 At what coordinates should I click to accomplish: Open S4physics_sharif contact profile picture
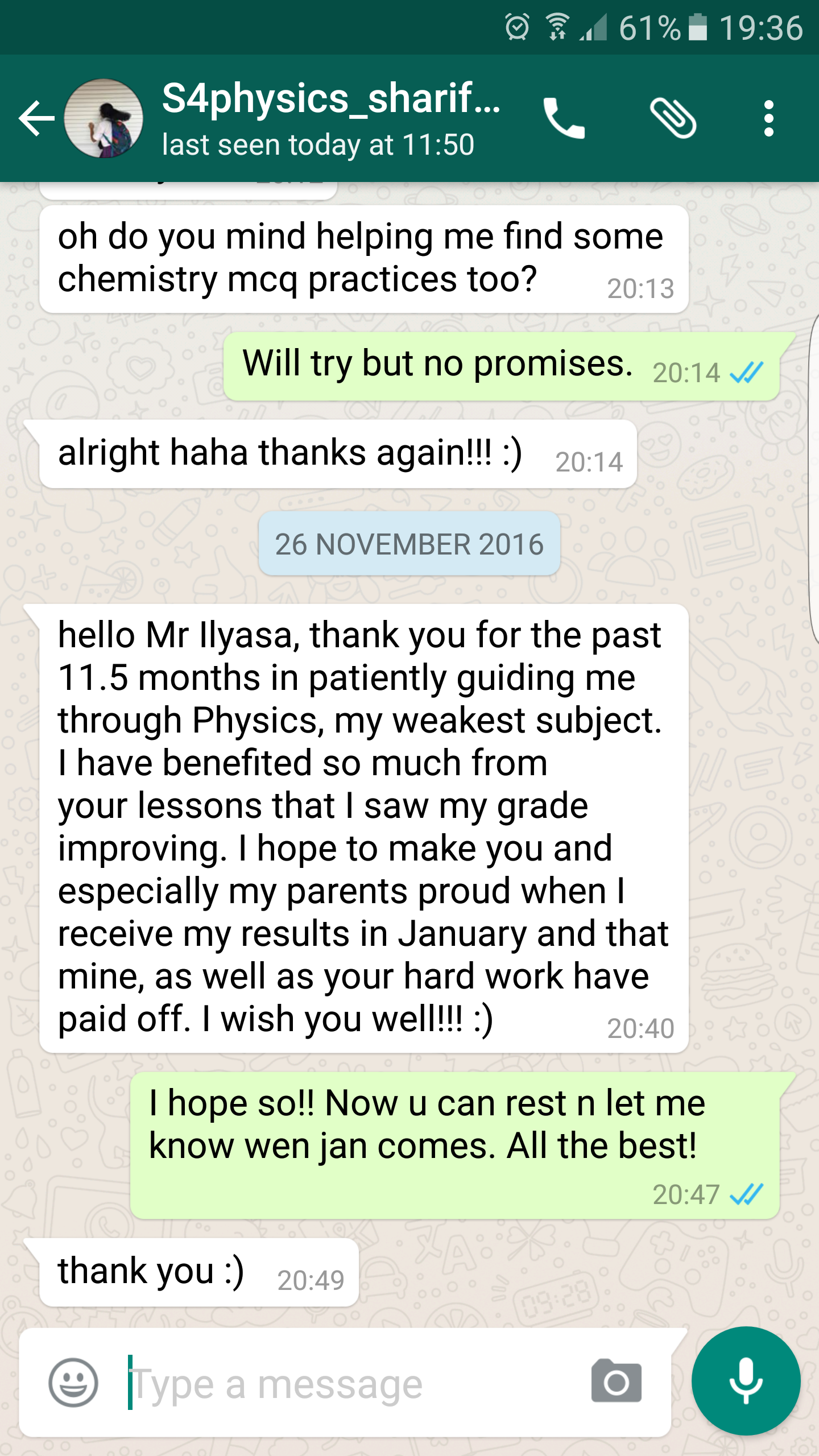click(x=104, y=118)
